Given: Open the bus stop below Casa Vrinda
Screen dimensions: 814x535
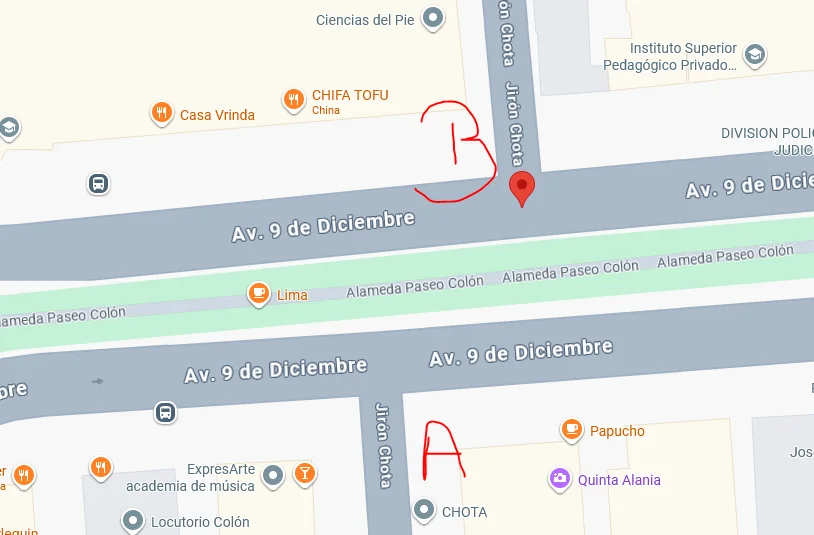Looking at the screenshot, I should coord(98,184).
